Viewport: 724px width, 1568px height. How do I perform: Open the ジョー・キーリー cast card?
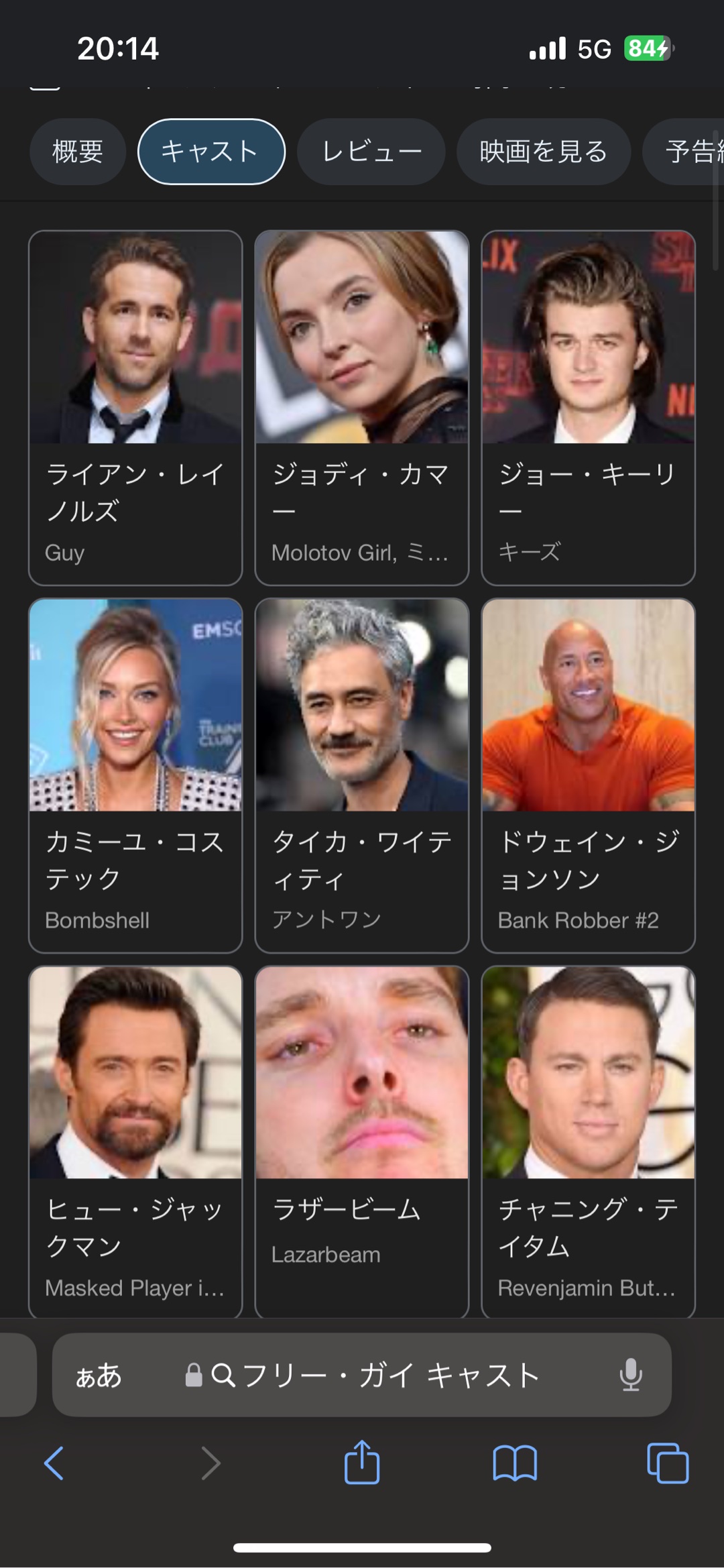click(588, 408)
